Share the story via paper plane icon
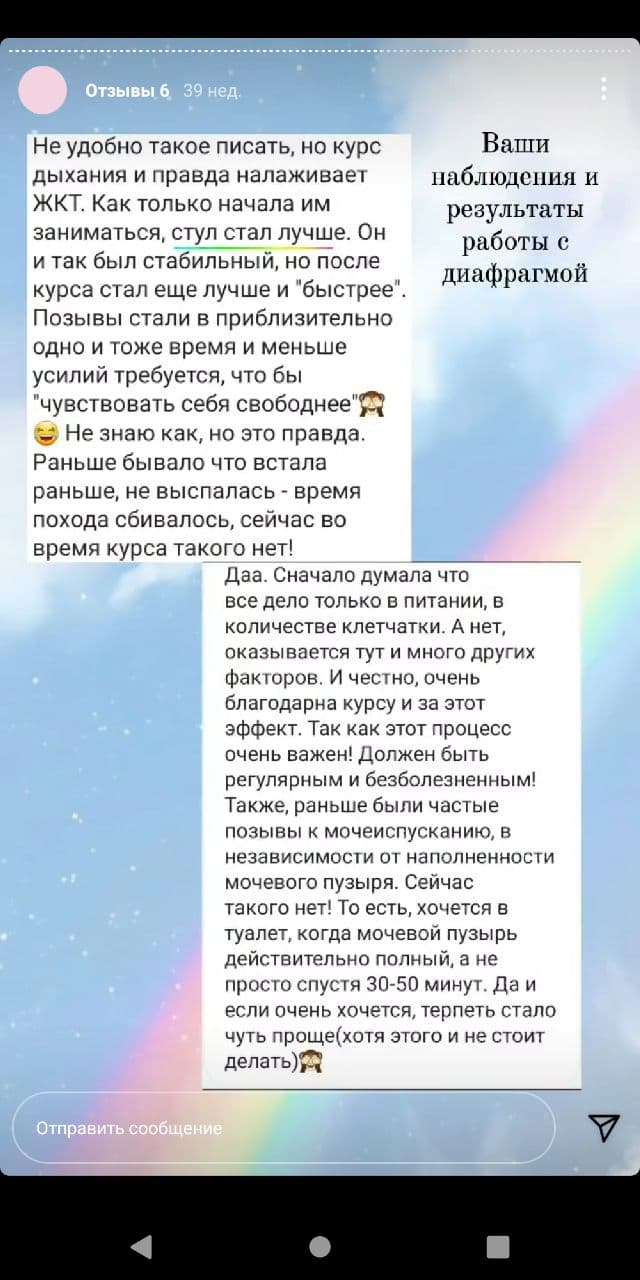This screenshot has height=1280, width=640. pyautogui.click(x=603, y=1127)
